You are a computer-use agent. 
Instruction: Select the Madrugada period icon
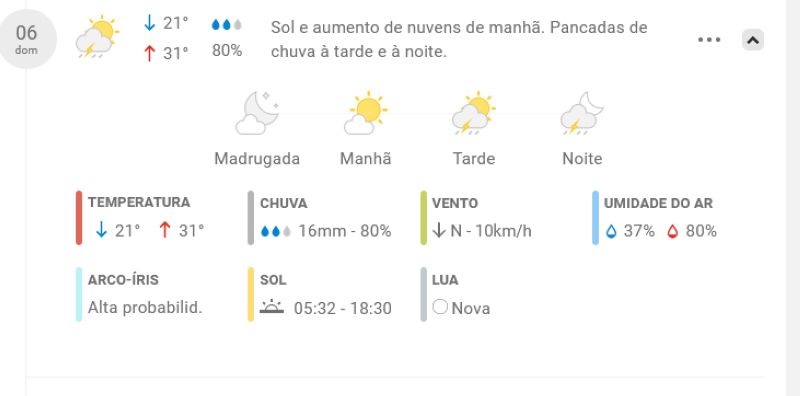(258, 113)
